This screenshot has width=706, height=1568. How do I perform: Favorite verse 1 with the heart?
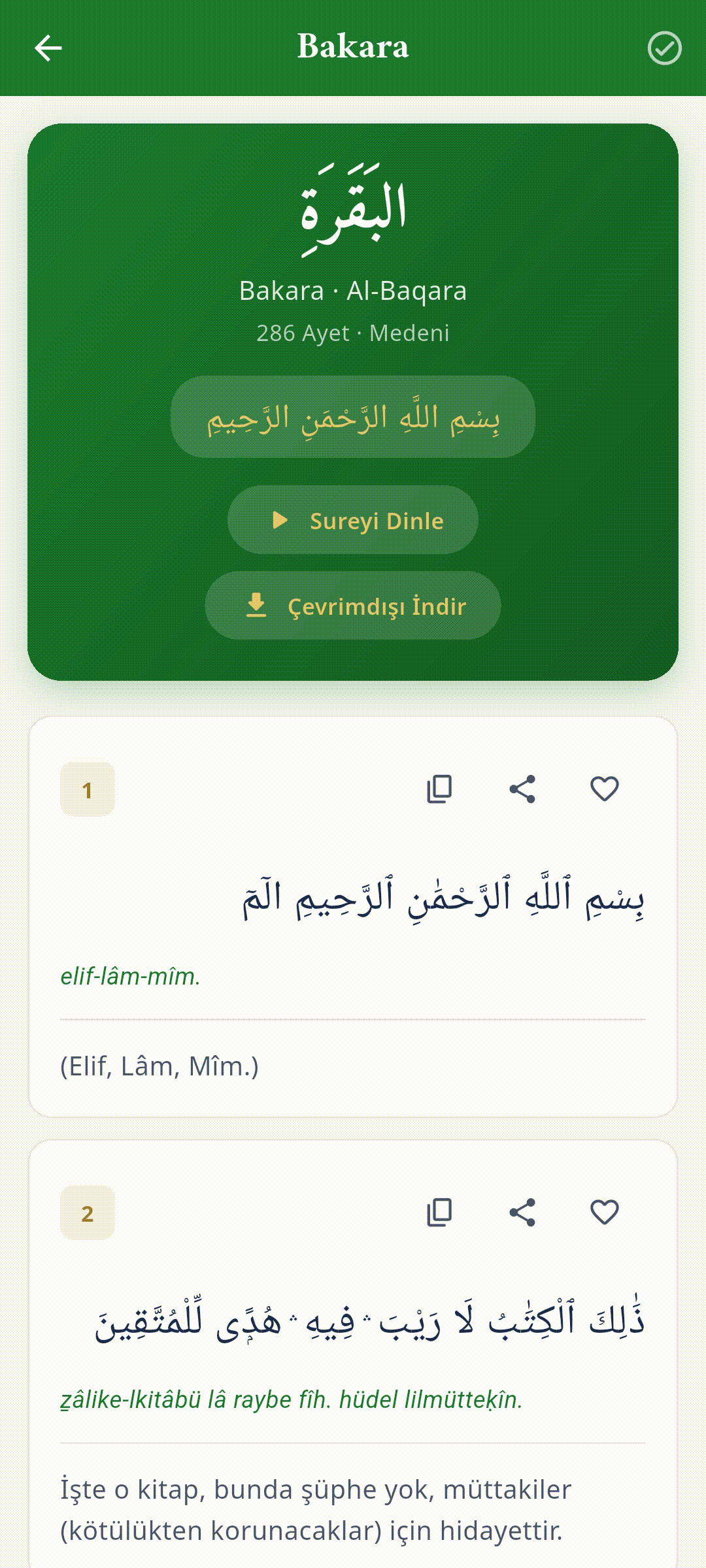tap(605, 789)
